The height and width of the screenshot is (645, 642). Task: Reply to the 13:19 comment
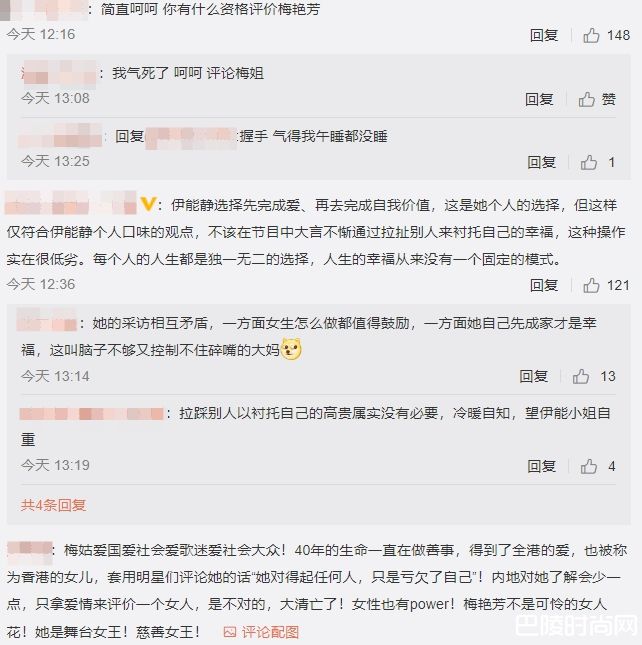click(x=541, y=467)
